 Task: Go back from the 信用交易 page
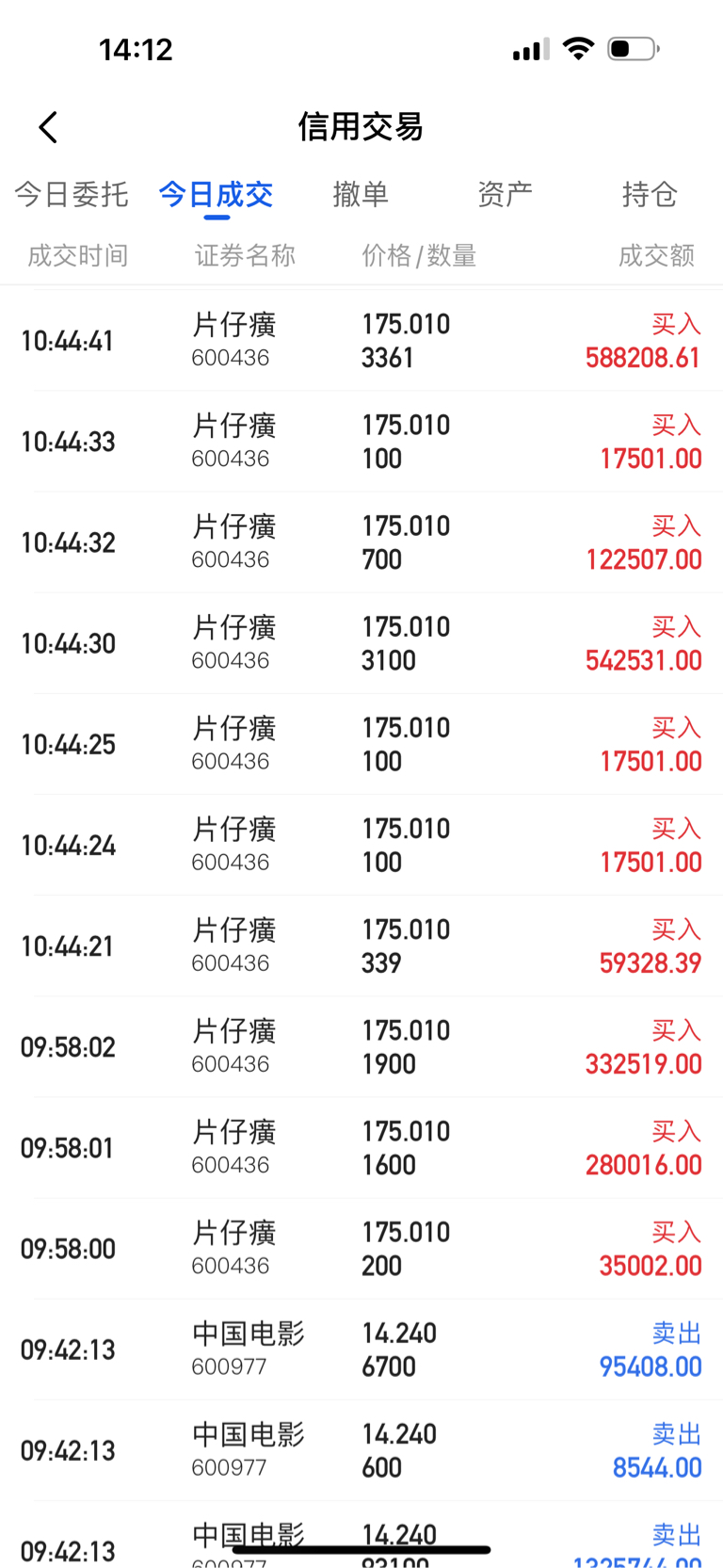pyautogui.click(x=49, y=127)
